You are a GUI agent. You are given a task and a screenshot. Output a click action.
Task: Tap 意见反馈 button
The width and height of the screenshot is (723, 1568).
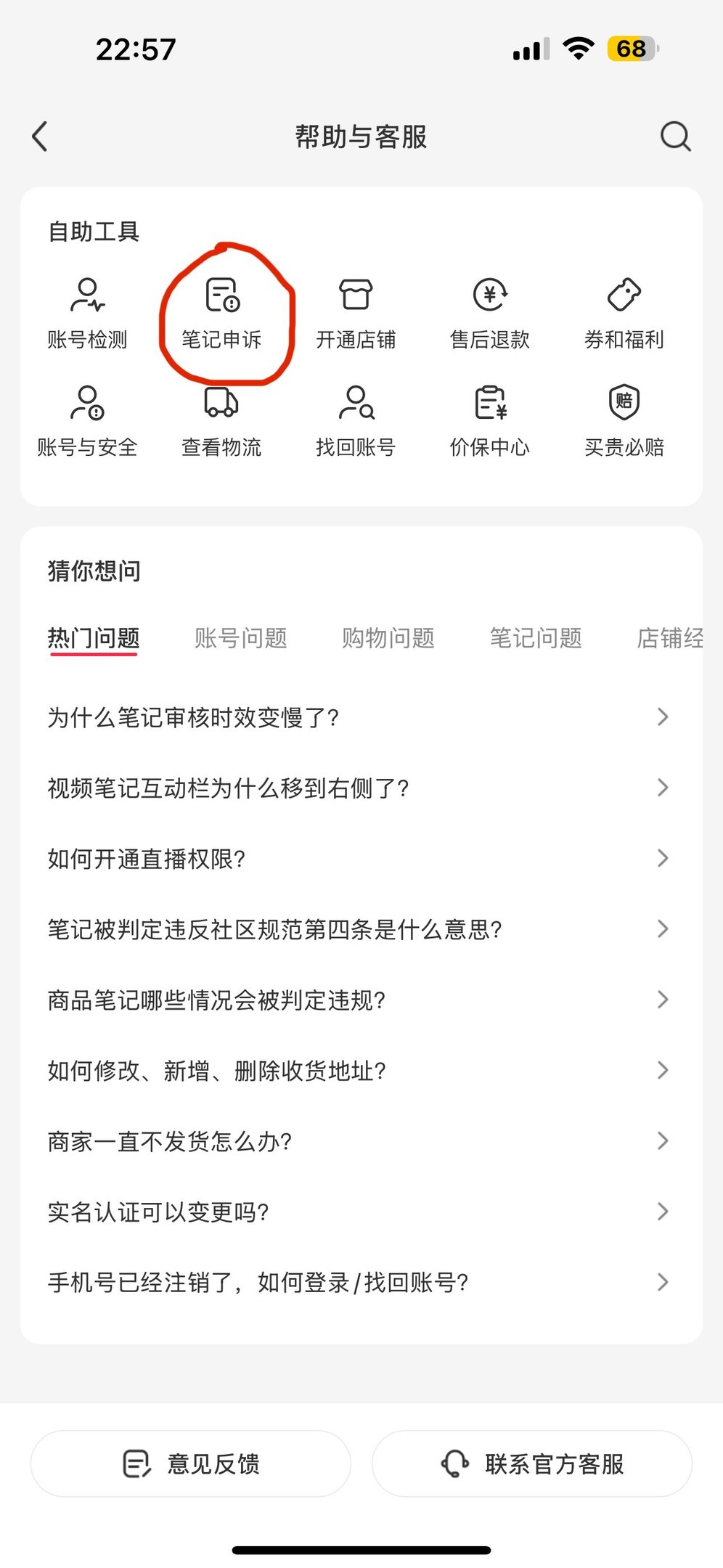coord(191,1463)
